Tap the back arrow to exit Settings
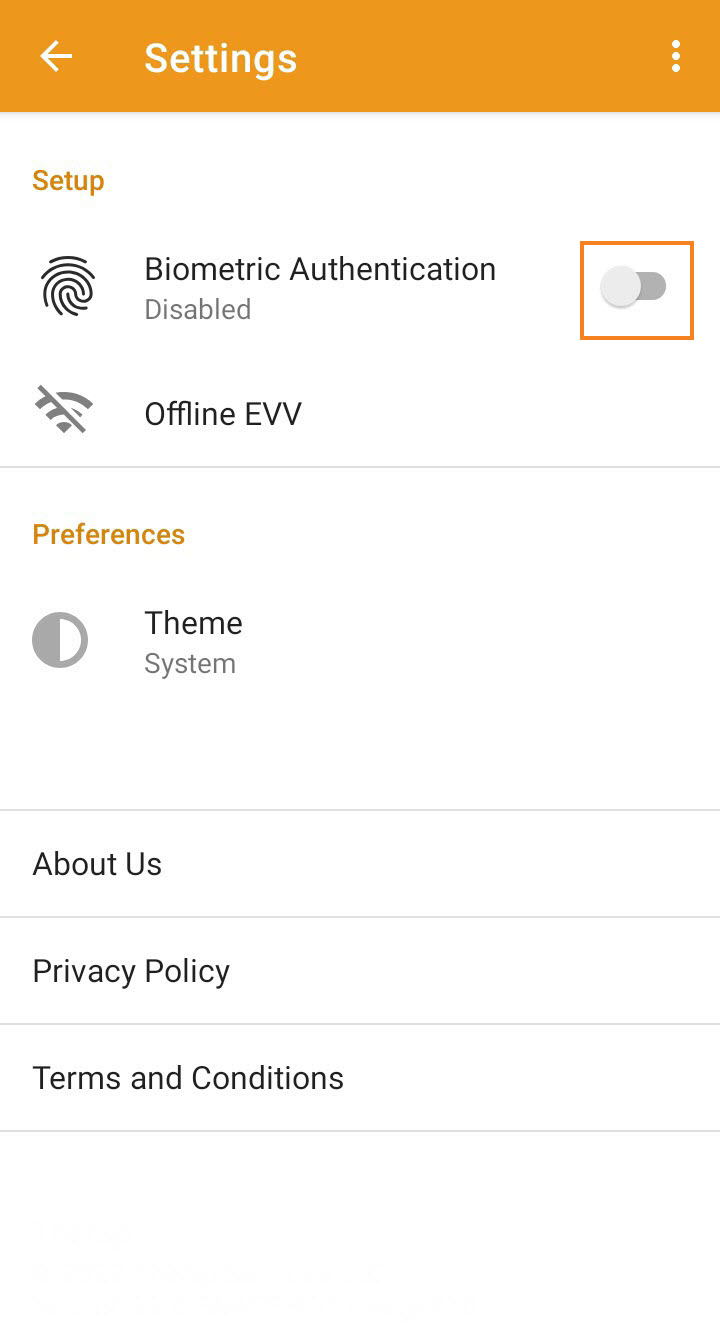This screenshot has height=1336, width=720. tap(55, 57)
